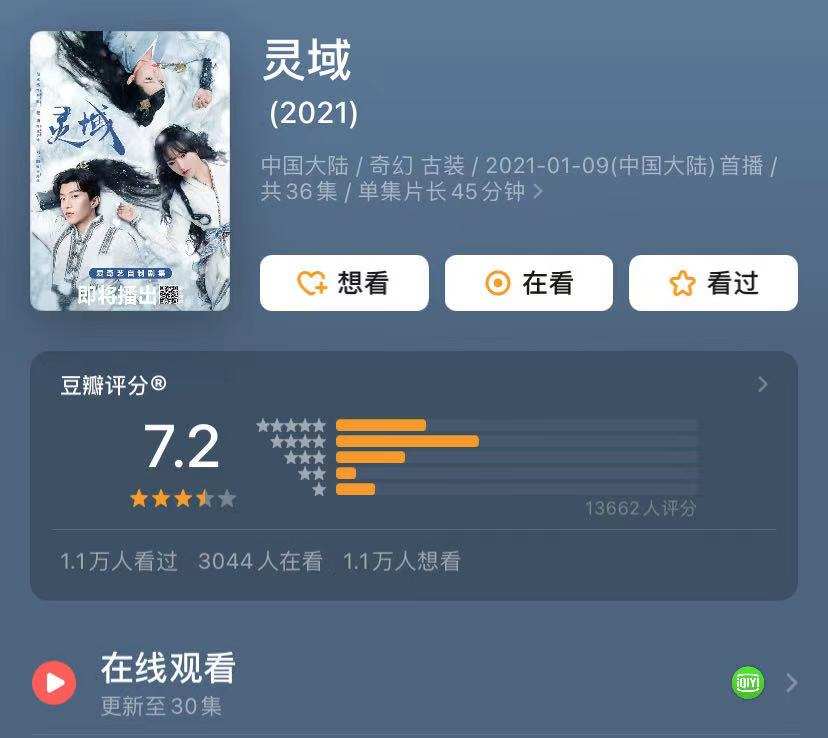
Task: Open 在线观看 to watch online
Action: pos(414,683)
